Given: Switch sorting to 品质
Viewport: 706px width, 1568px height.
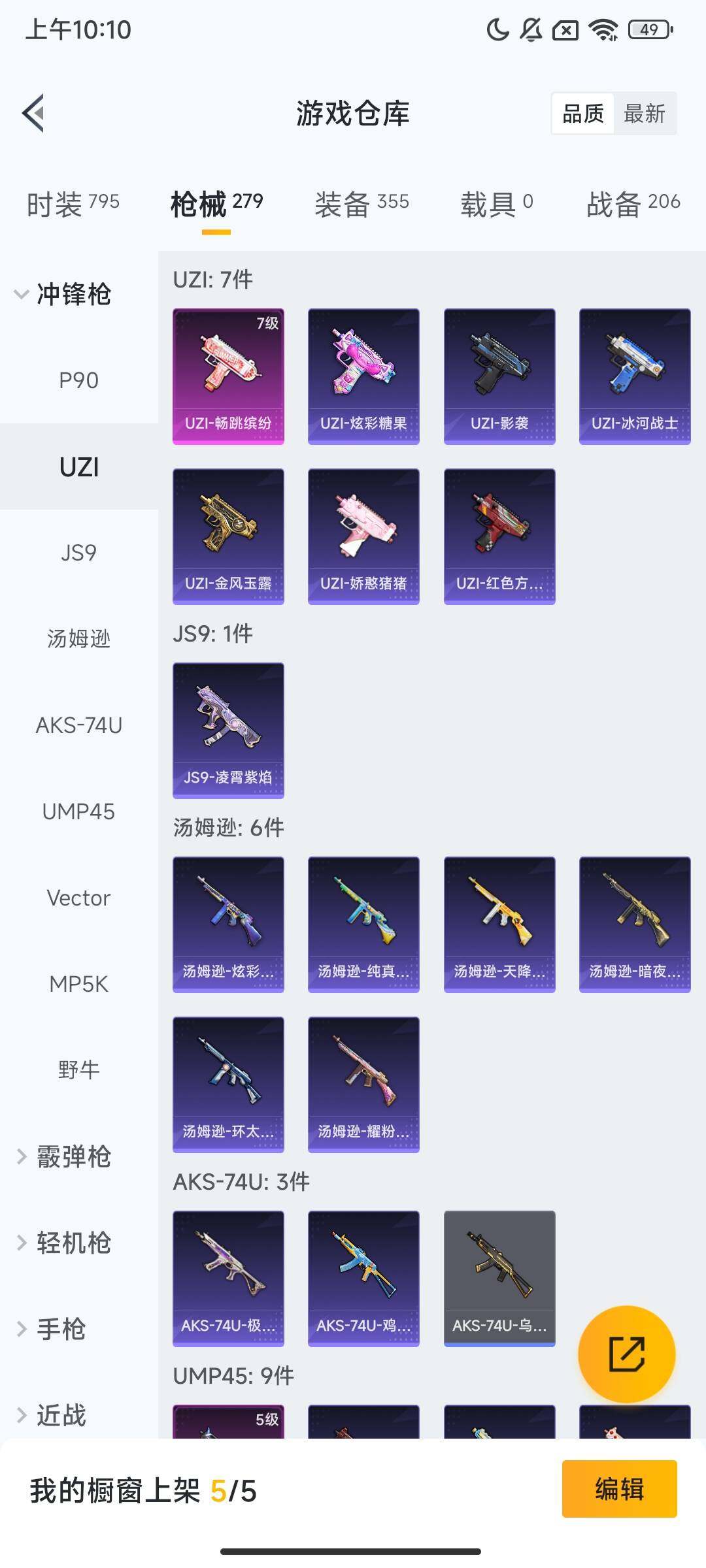Looking at the screenshot, I should click(x=582, y=113).
